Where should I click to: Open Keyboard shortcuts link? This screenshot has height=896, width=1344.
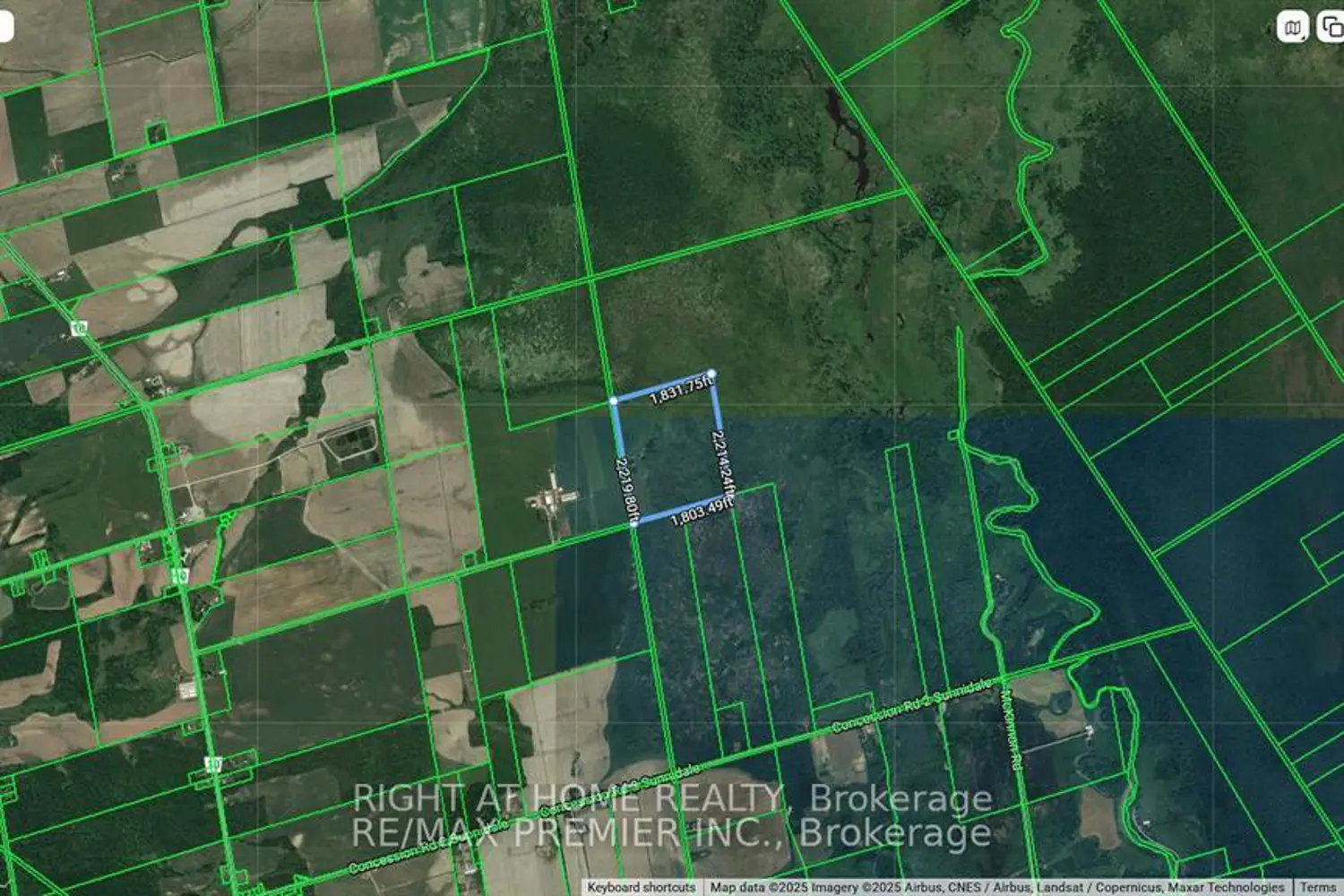click(x=642, y=887)
